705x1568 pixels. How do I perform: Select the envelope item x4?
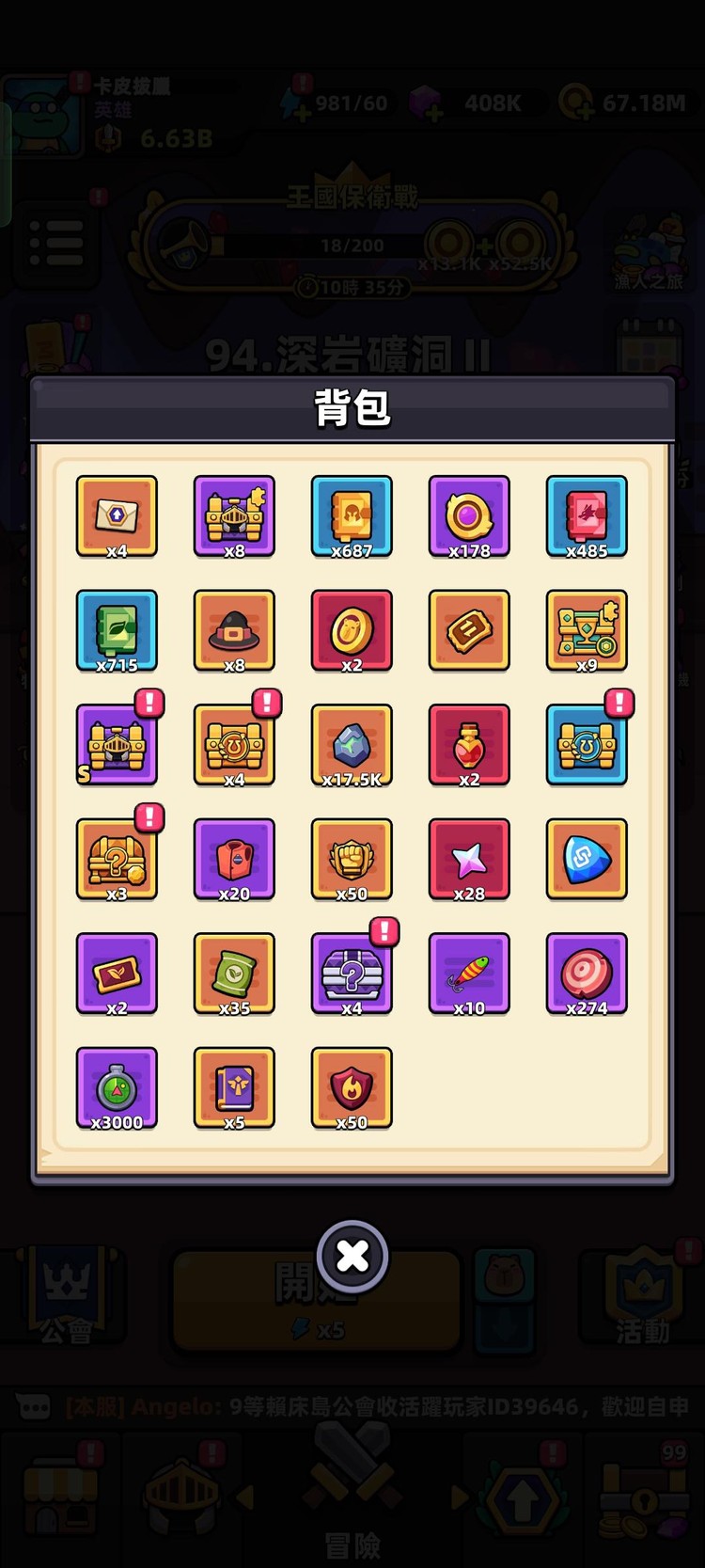117,515
